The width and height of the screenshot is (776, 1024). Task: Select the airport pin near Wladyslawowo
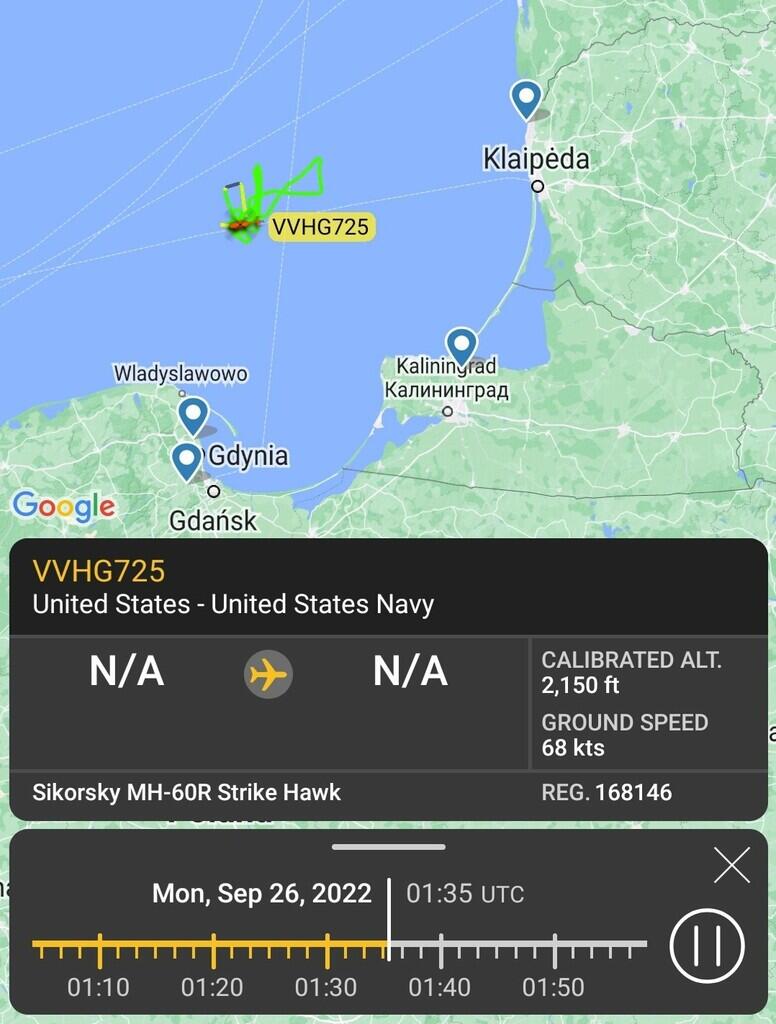tap(193, 414)
